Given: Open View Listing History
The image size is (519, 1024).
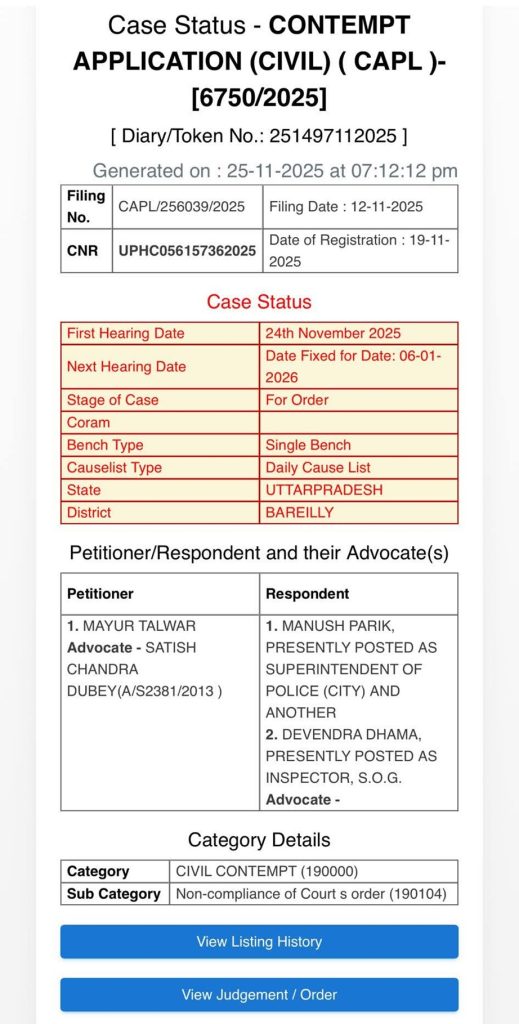Looking at the screenshot, I should coord(259,941).
